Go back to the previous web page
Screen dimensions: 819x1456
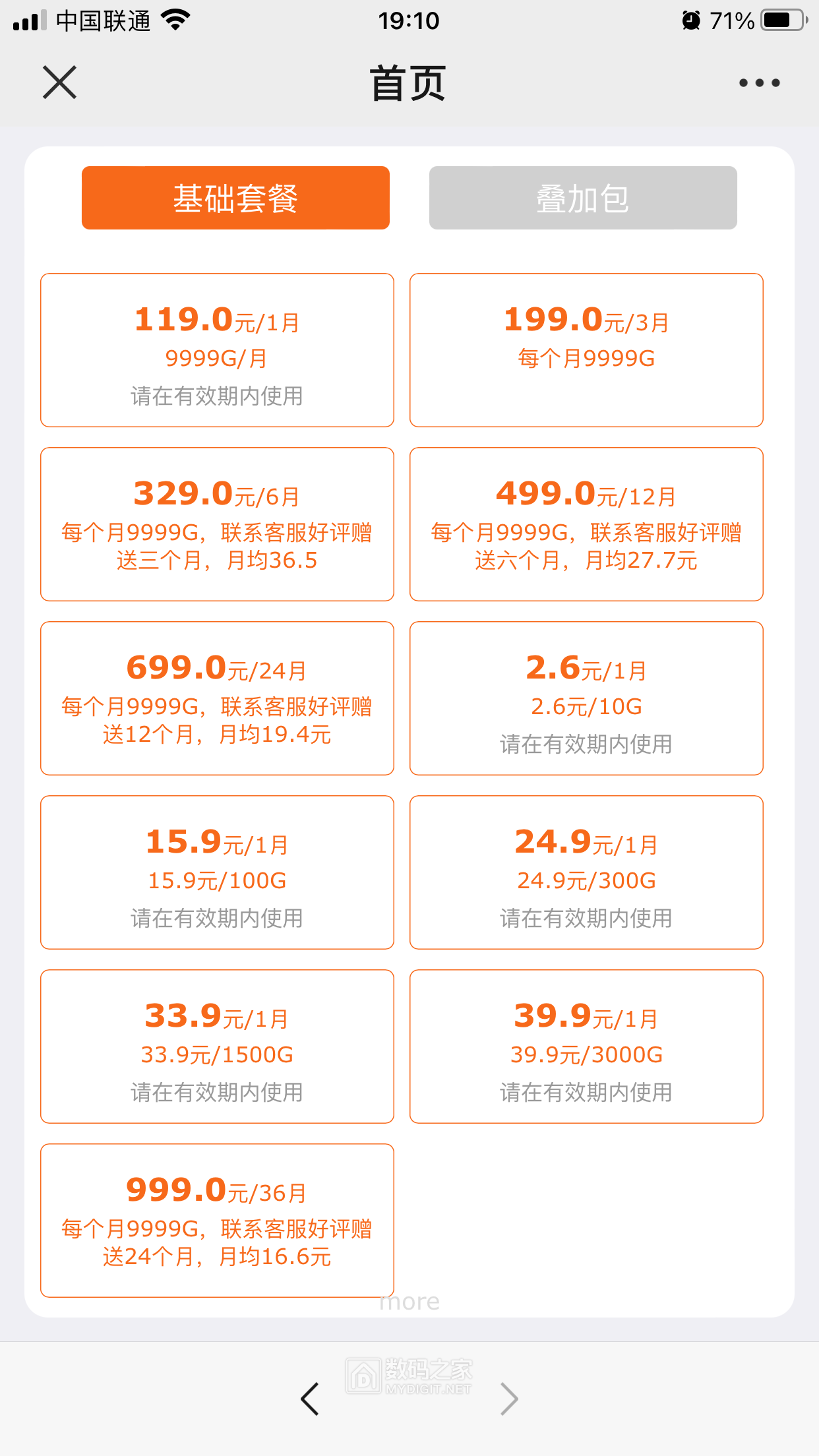click(x=310, y=1399)
